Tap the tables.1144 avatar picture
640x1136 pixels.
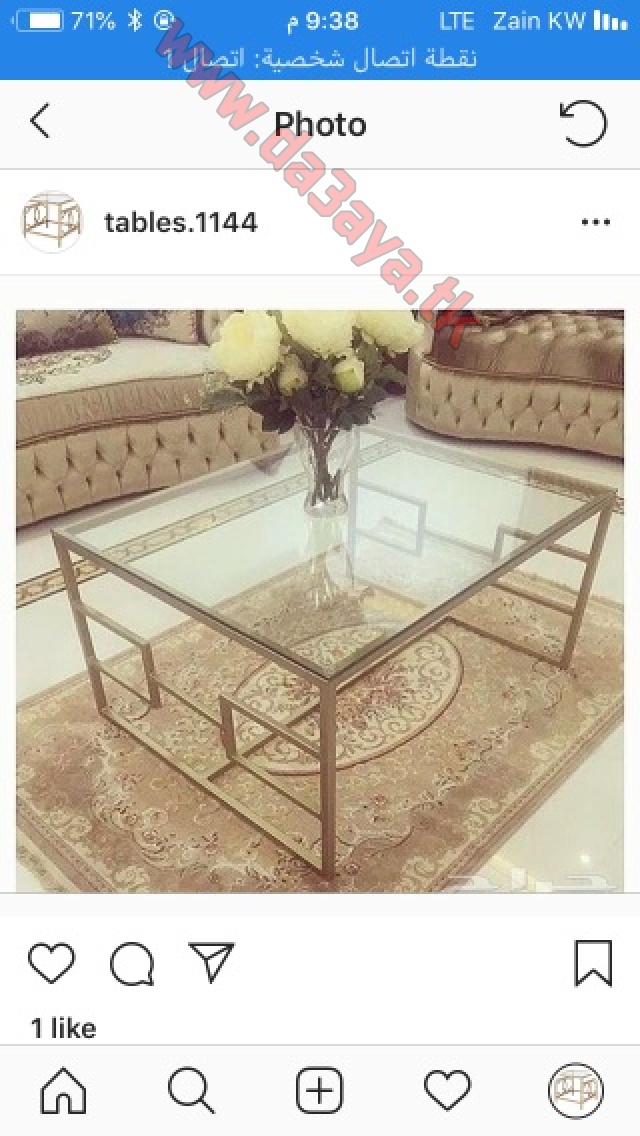(x=51, y=222)
